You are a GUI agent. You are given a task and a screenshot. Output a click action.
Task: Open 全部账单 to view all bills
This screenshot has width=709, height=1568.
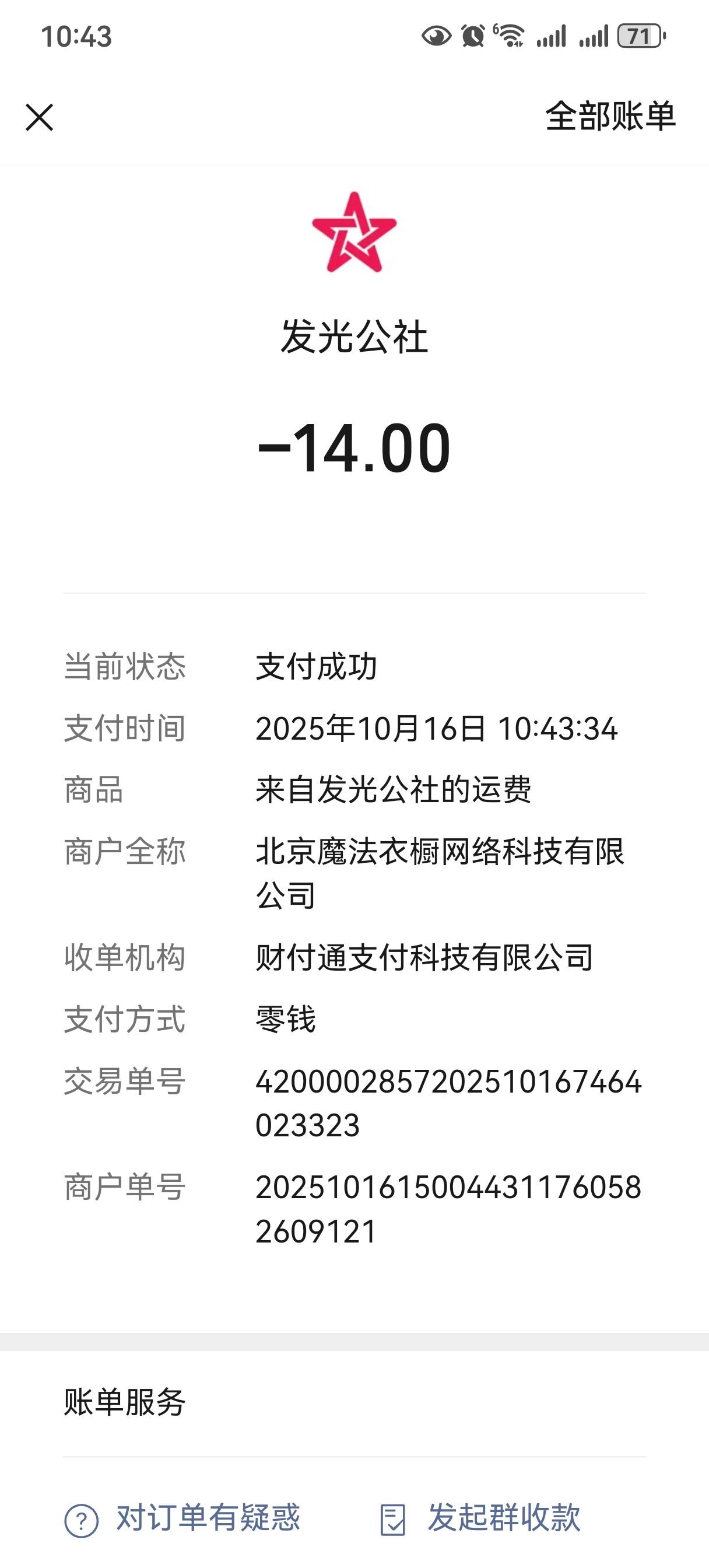(x=610, y=116)
